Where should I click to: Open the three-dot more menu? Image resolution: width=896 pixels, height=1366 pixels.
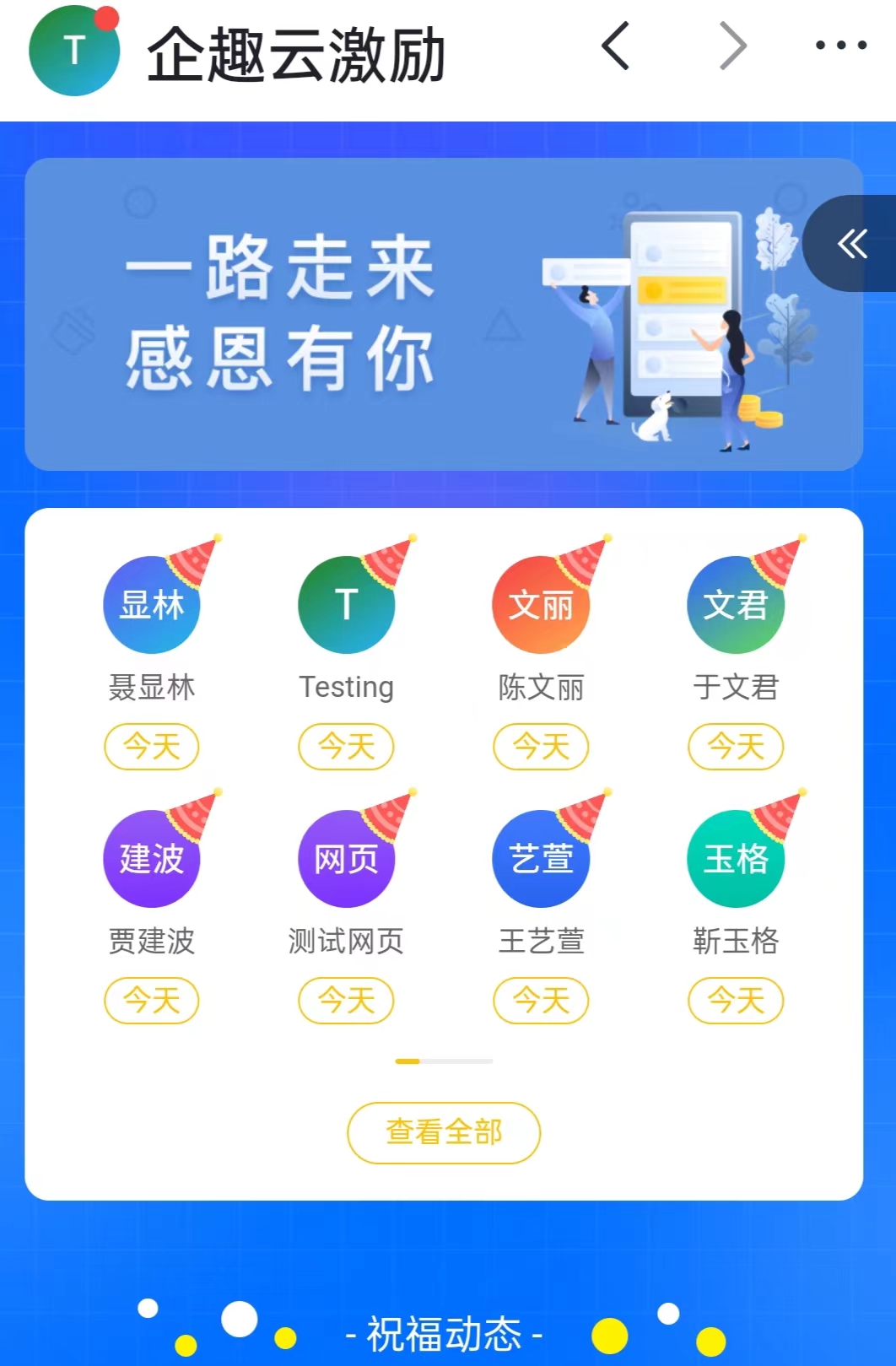pos(840,46)
